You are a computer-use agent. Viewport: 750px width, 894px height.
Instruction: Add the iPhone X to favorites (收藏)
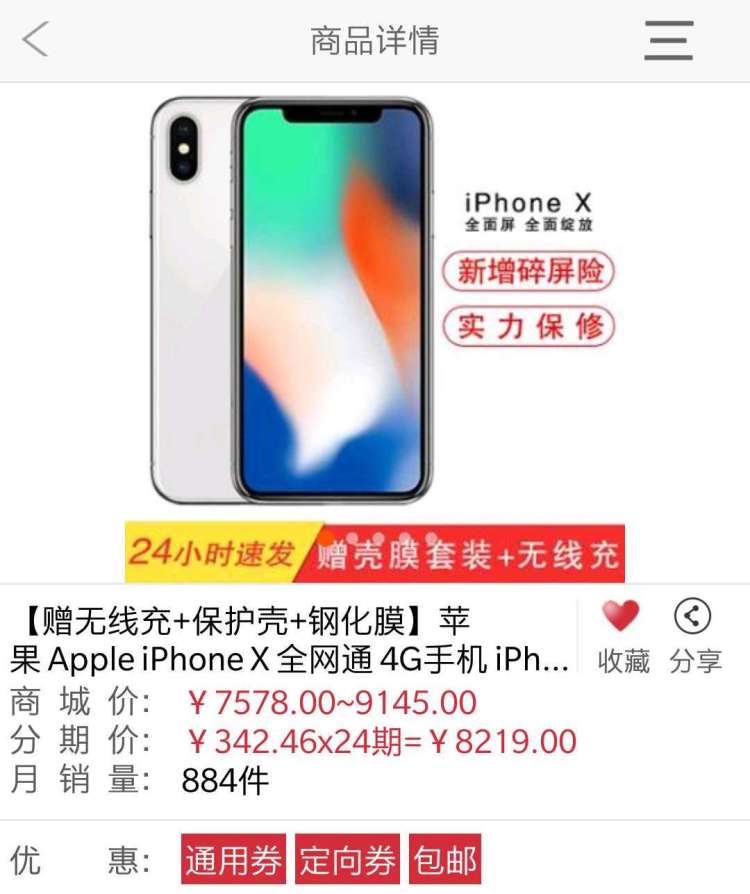[621, 633]
